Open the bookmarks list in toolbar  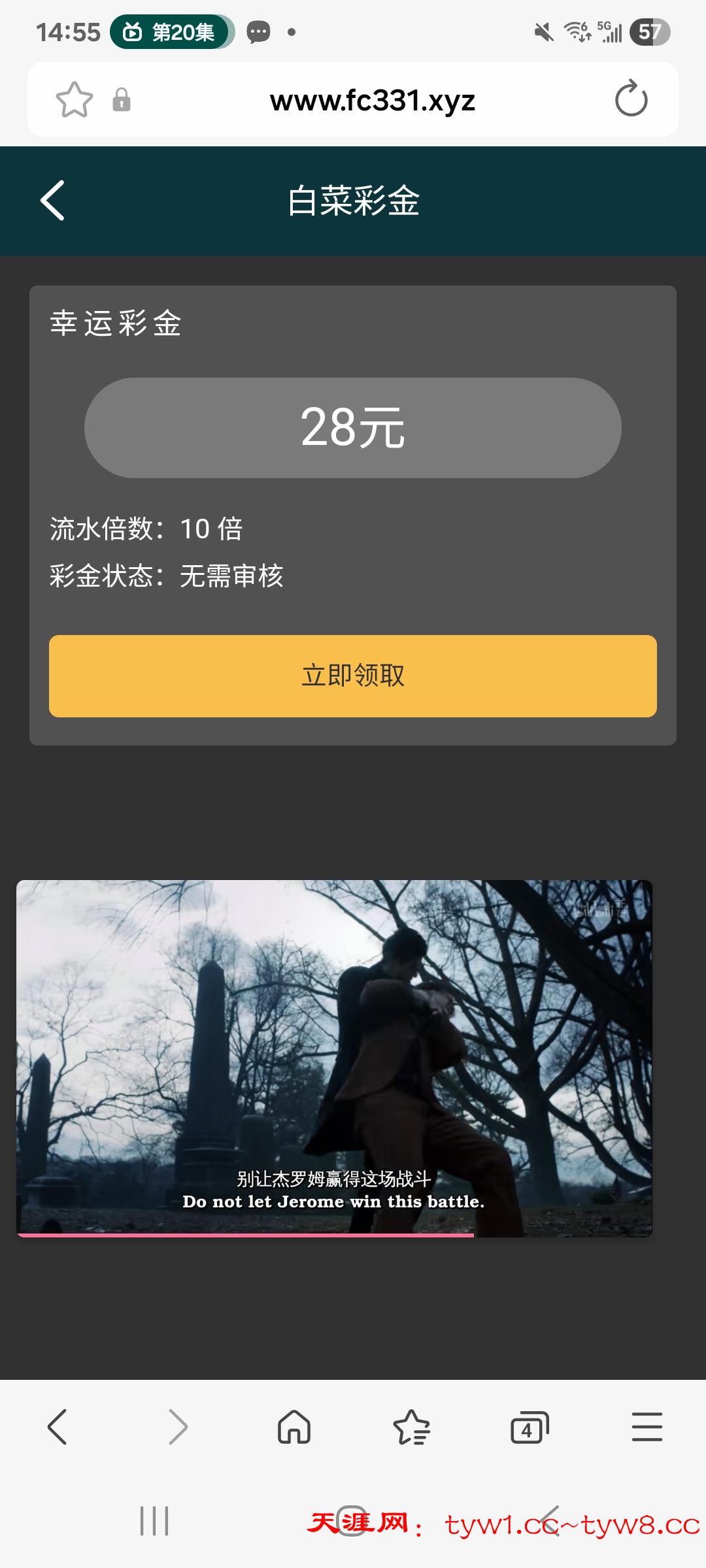click(412, 1427)
